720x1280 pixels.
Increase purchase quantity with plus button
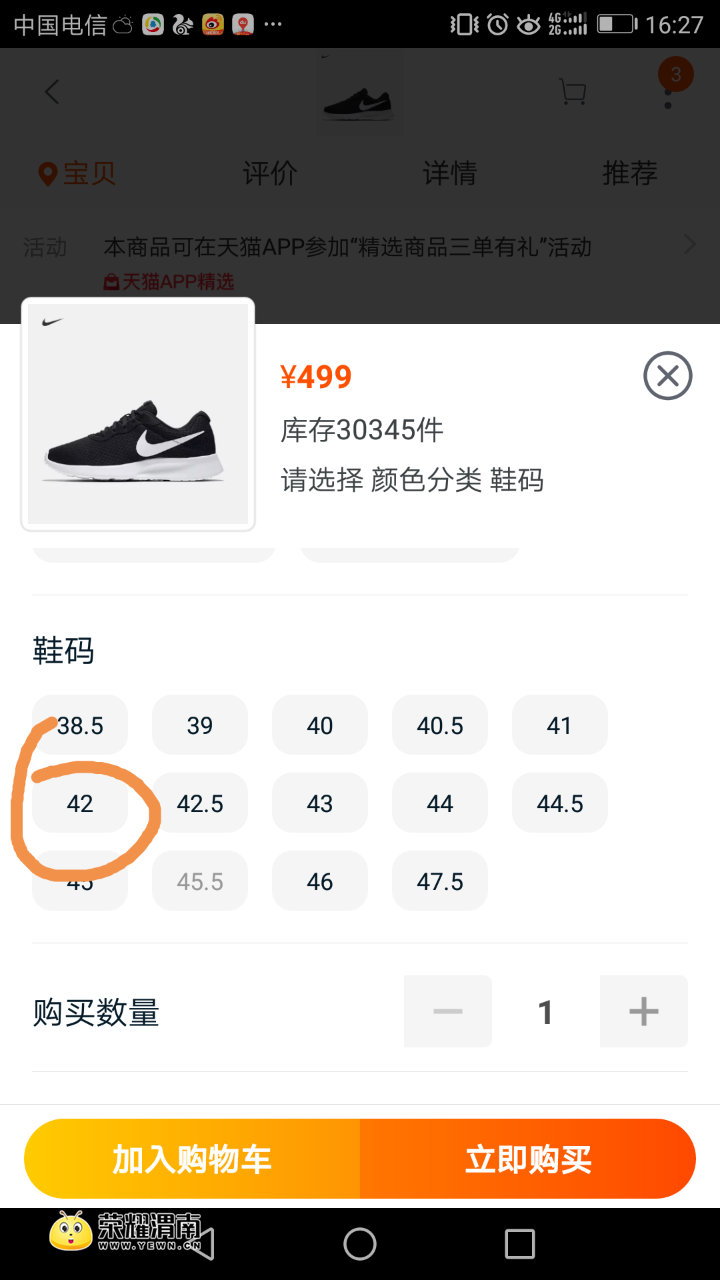click(x=643, y=1011)
